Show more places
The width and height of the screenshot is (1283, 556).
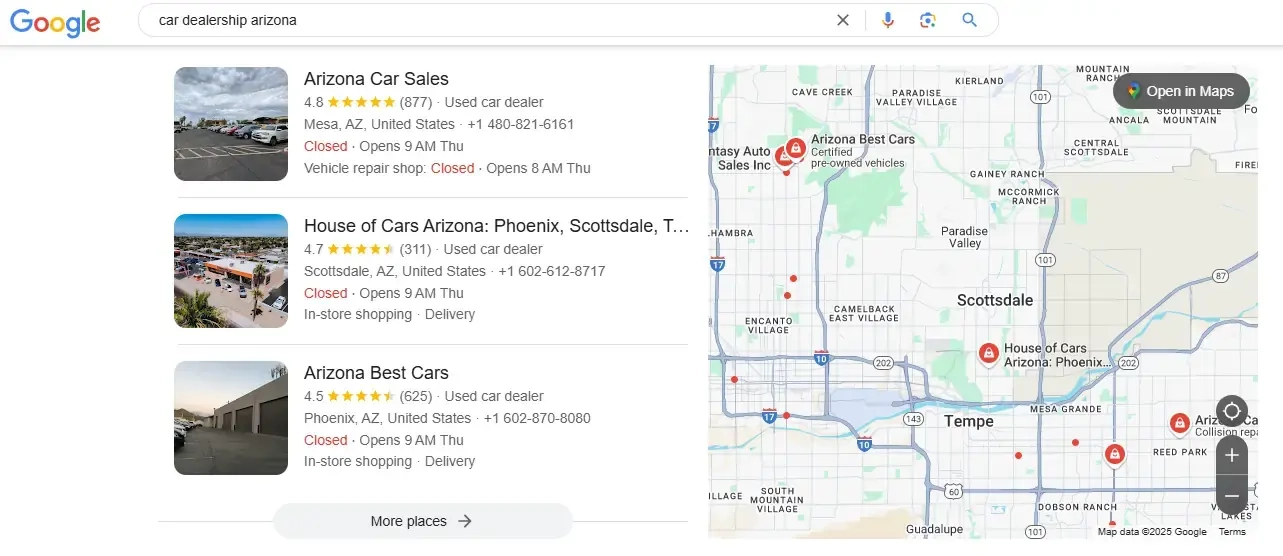pyautogui.click(x=422, y=521)
